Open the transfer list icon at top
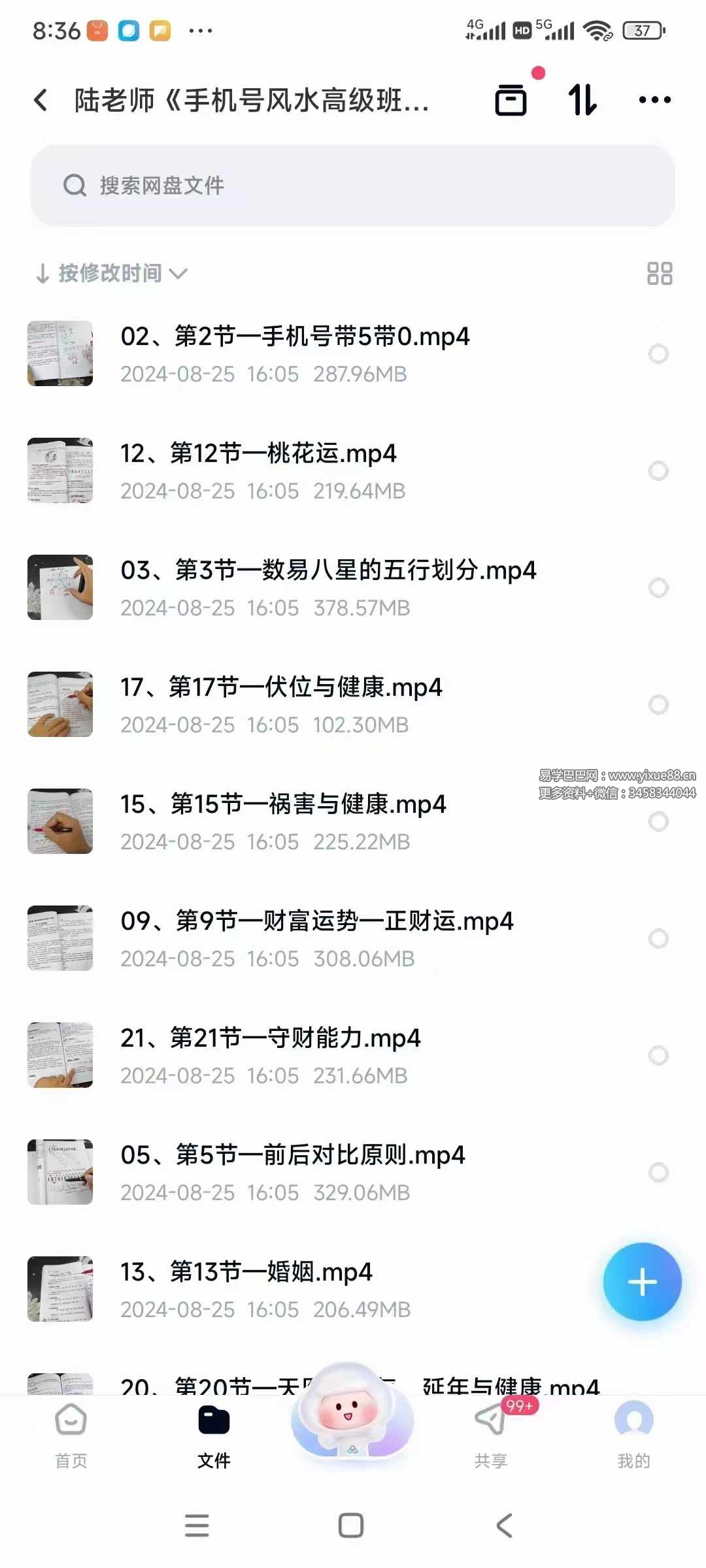 (512, 99)
